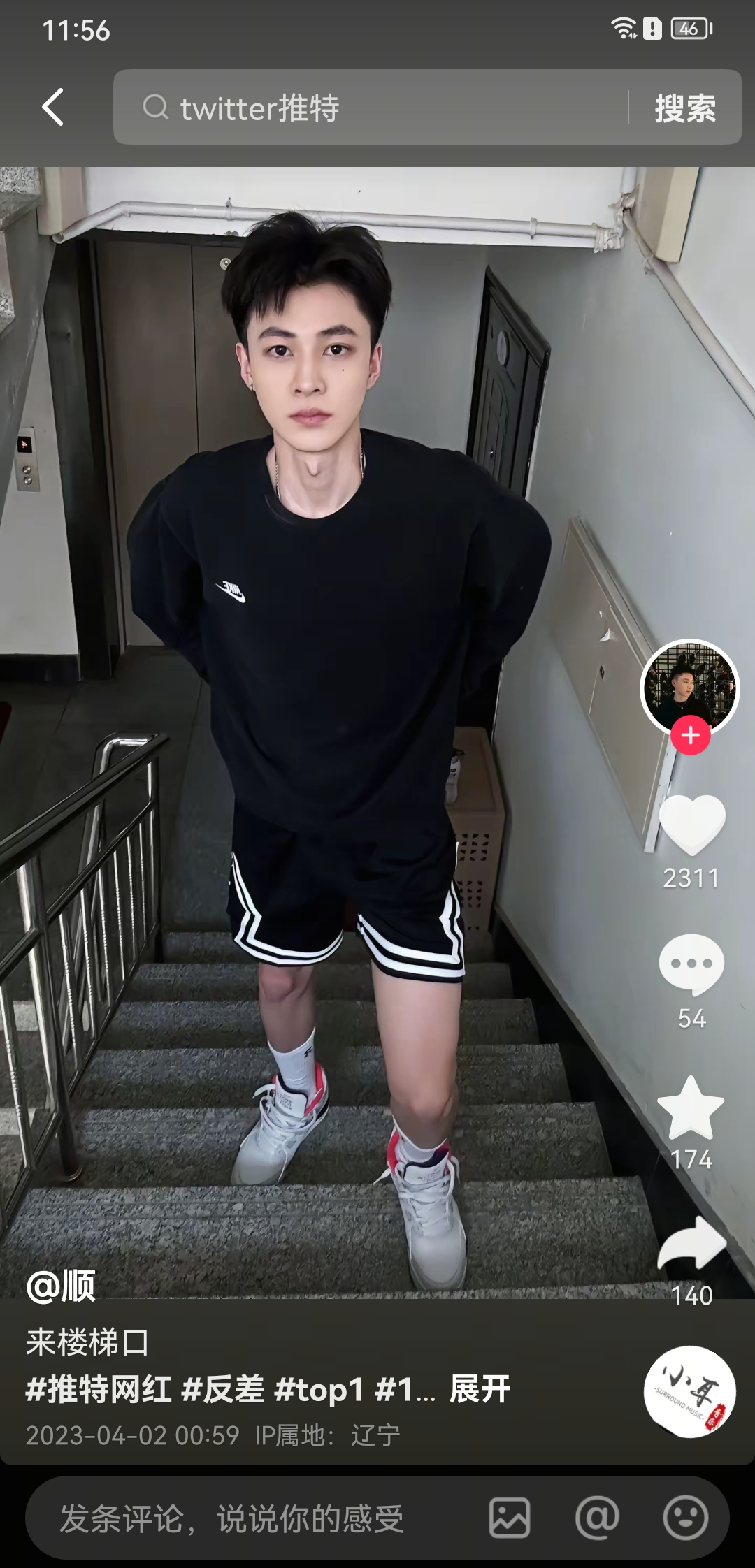Image resolution: width=755 pixels, height=1568 pixels.
Task: Open the emoji picker in the comment bar
Action: pyautogui.click(x=685, y=1518)
